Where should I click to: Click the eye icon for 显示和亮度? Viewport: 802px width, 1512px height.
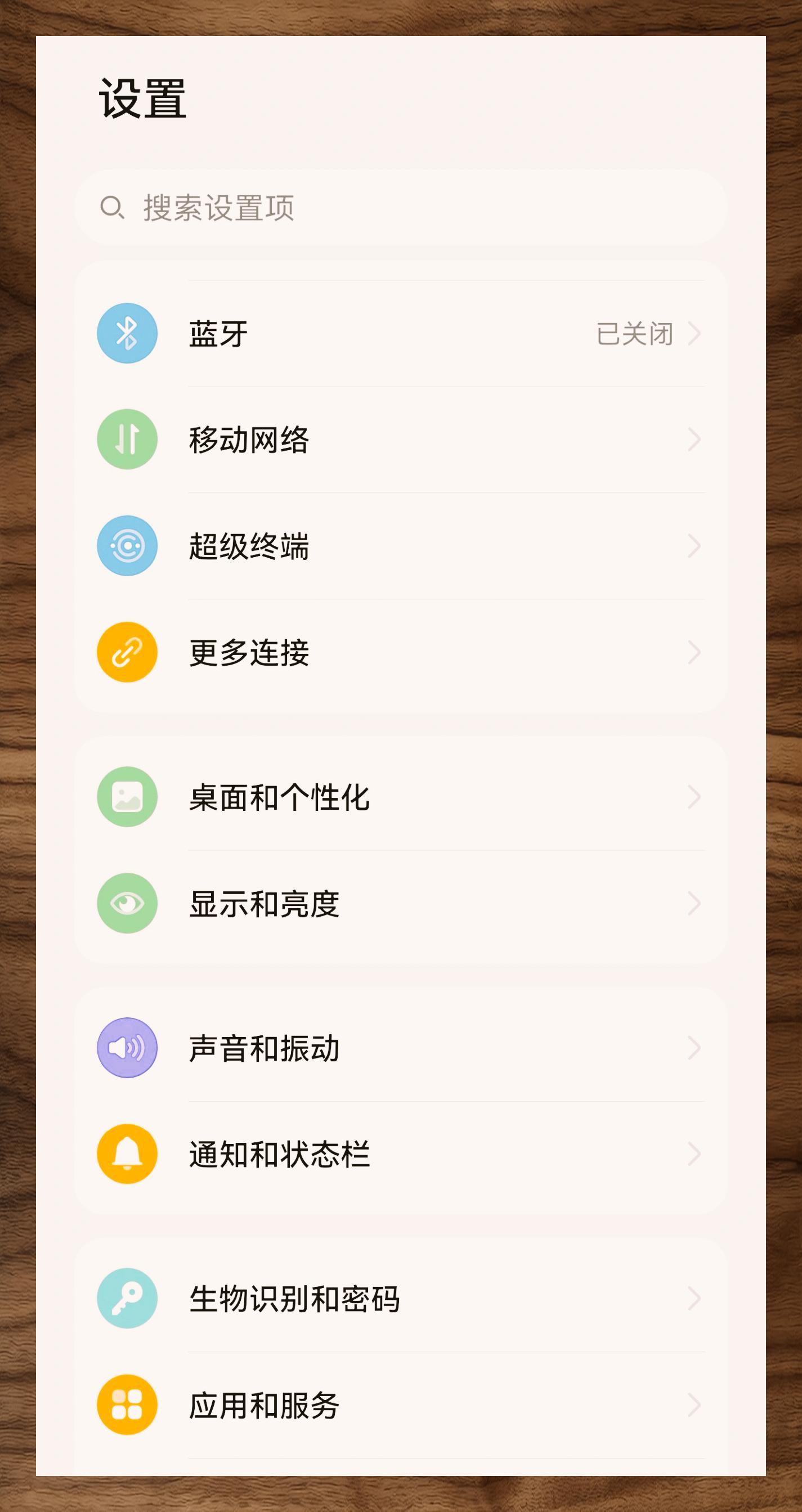[x=127, y=904]
